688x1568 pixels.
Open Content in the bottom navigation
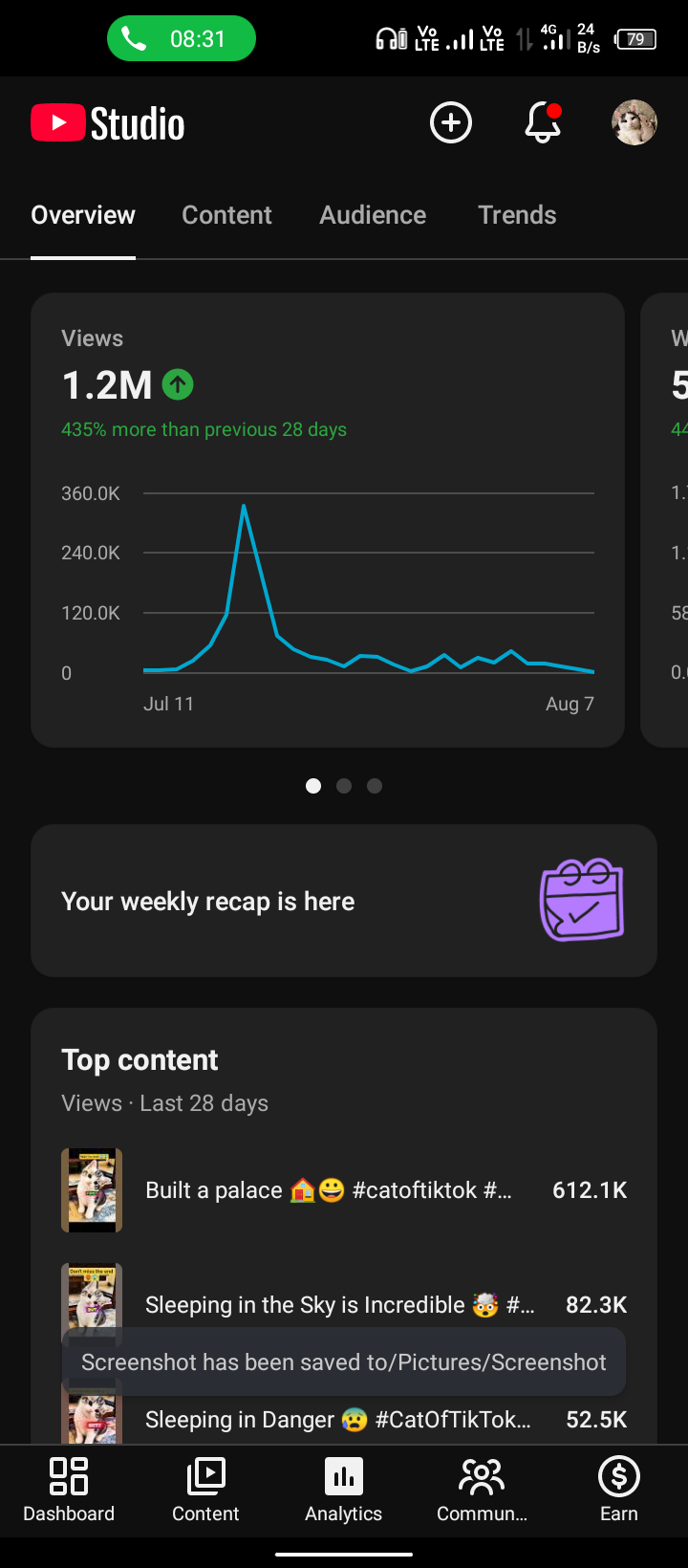(x=205, y=1490)
